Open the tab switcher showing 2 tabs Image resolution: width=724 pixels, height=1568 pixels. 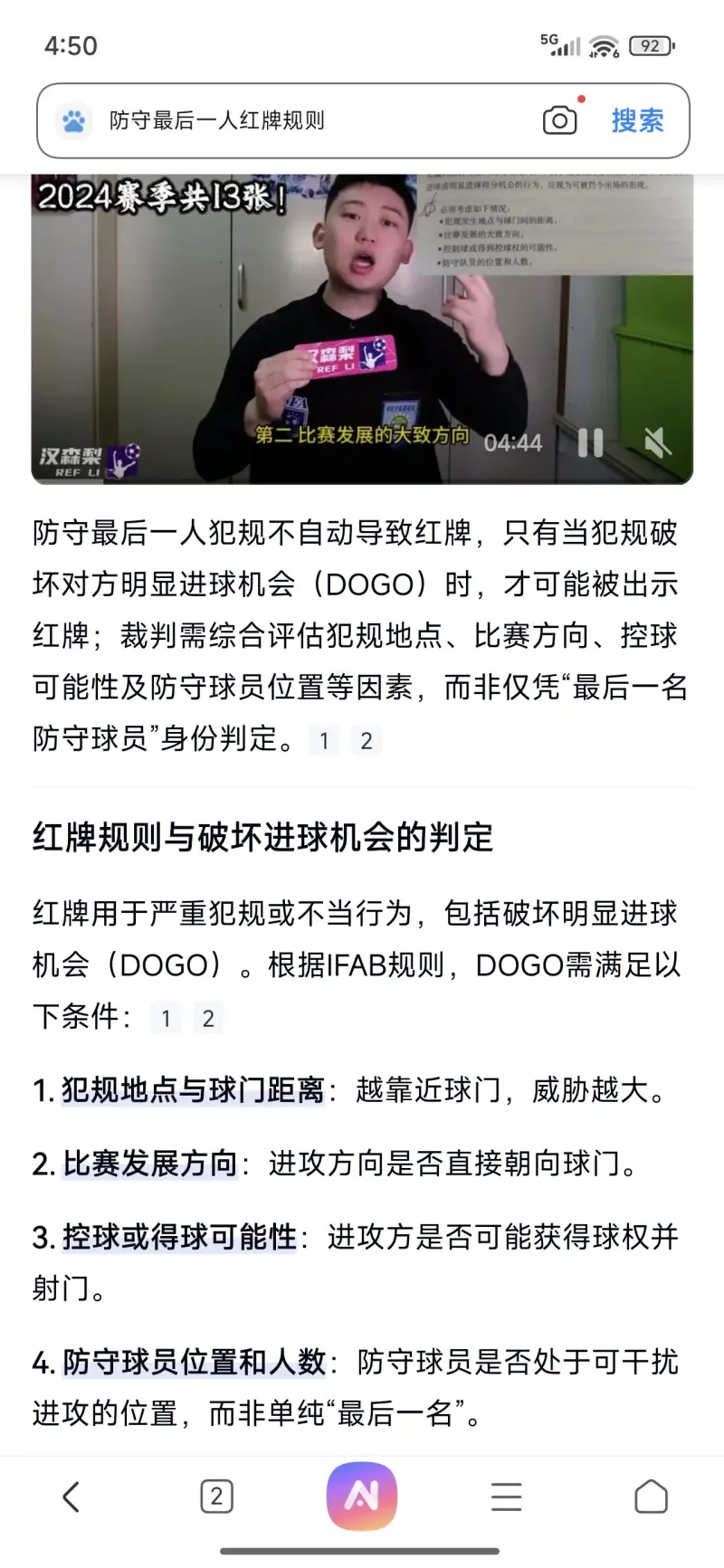coord(216,1497)
